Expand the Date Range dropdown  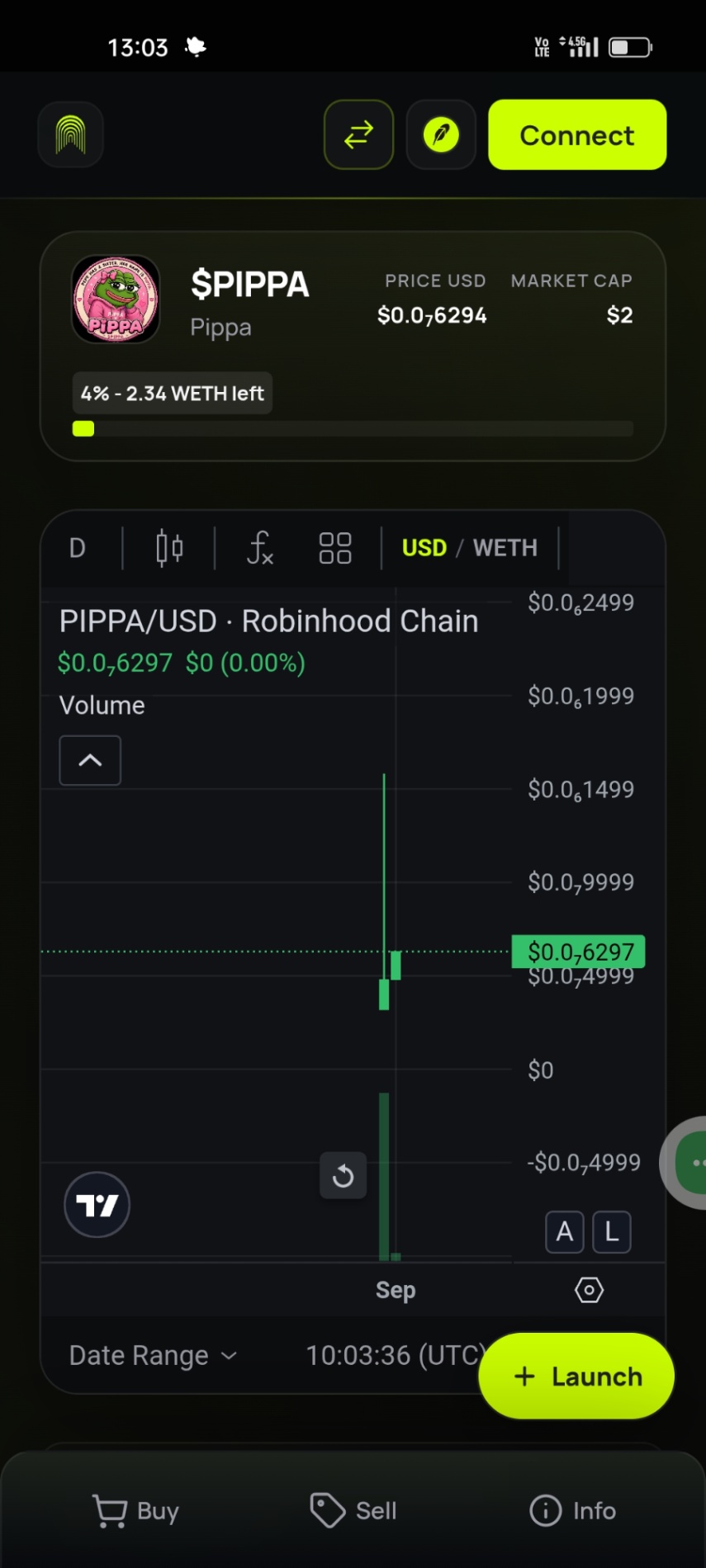coord(154,1355)
